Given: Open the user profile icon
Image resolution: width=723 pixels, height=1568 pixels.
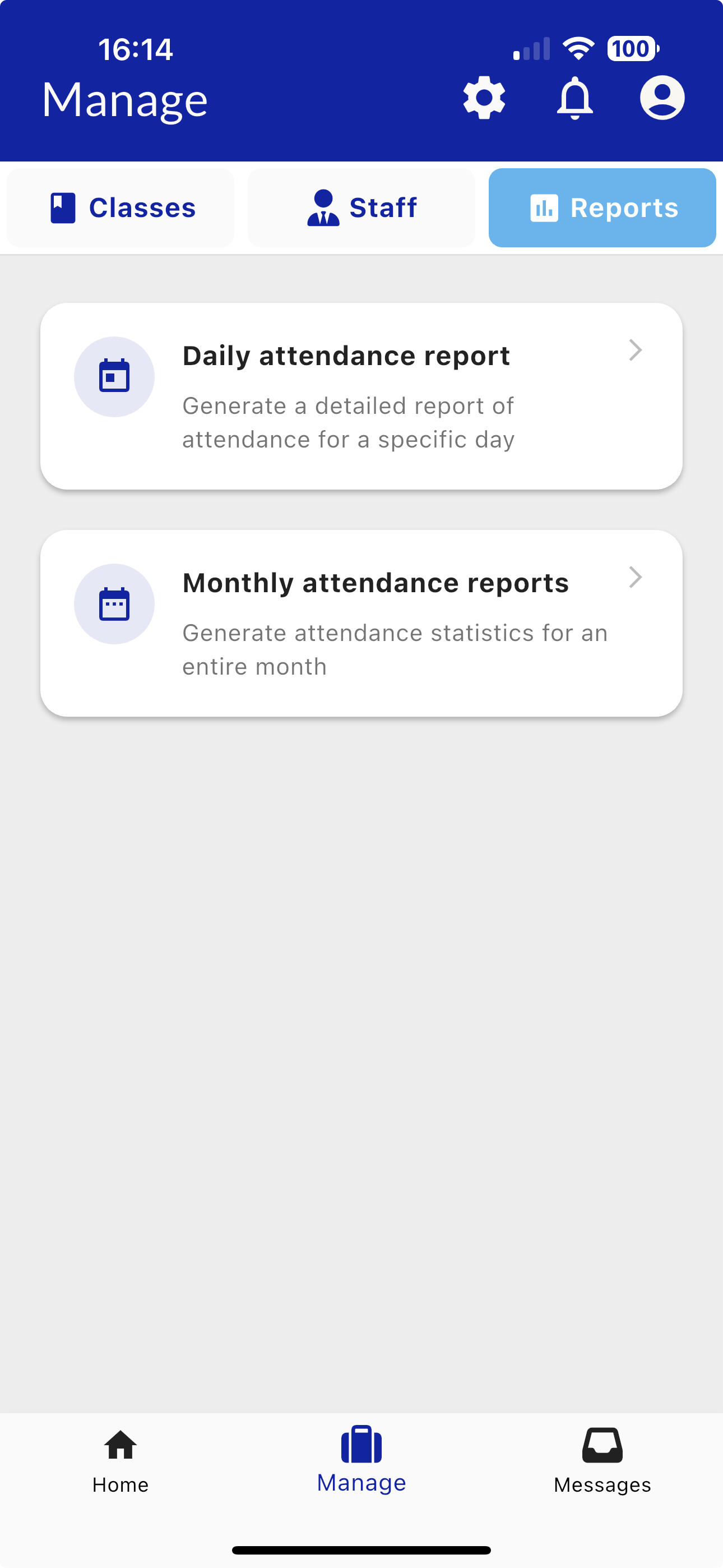Looking at the screenshot, I should [x=662, y=98].
